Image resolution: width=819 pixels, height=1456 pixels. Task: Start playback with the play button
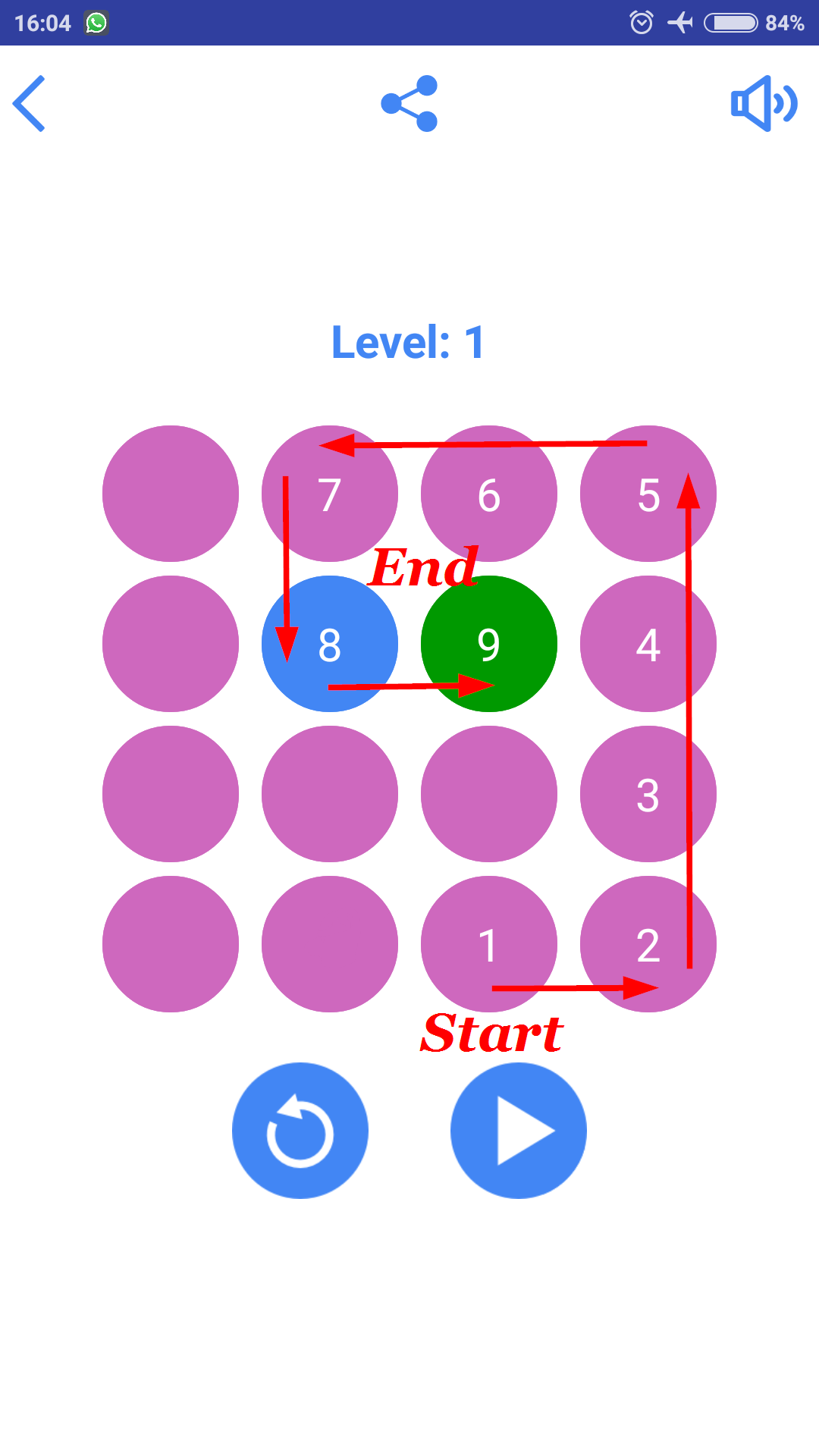[519, 1131]
